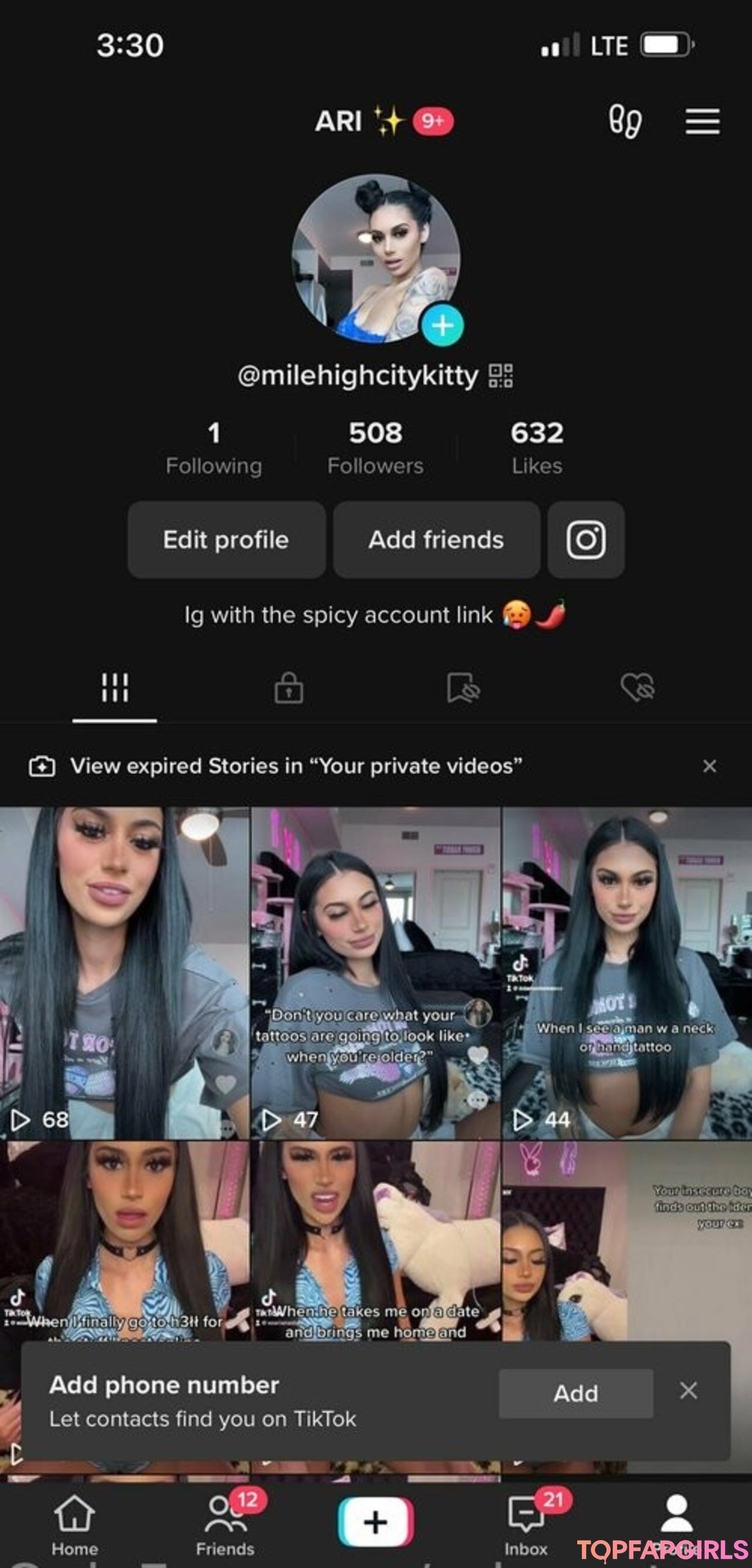The width and height of the screenshot is (752, 1568).
Task: Tap the plus badge on profile photo
Action: 442,325
